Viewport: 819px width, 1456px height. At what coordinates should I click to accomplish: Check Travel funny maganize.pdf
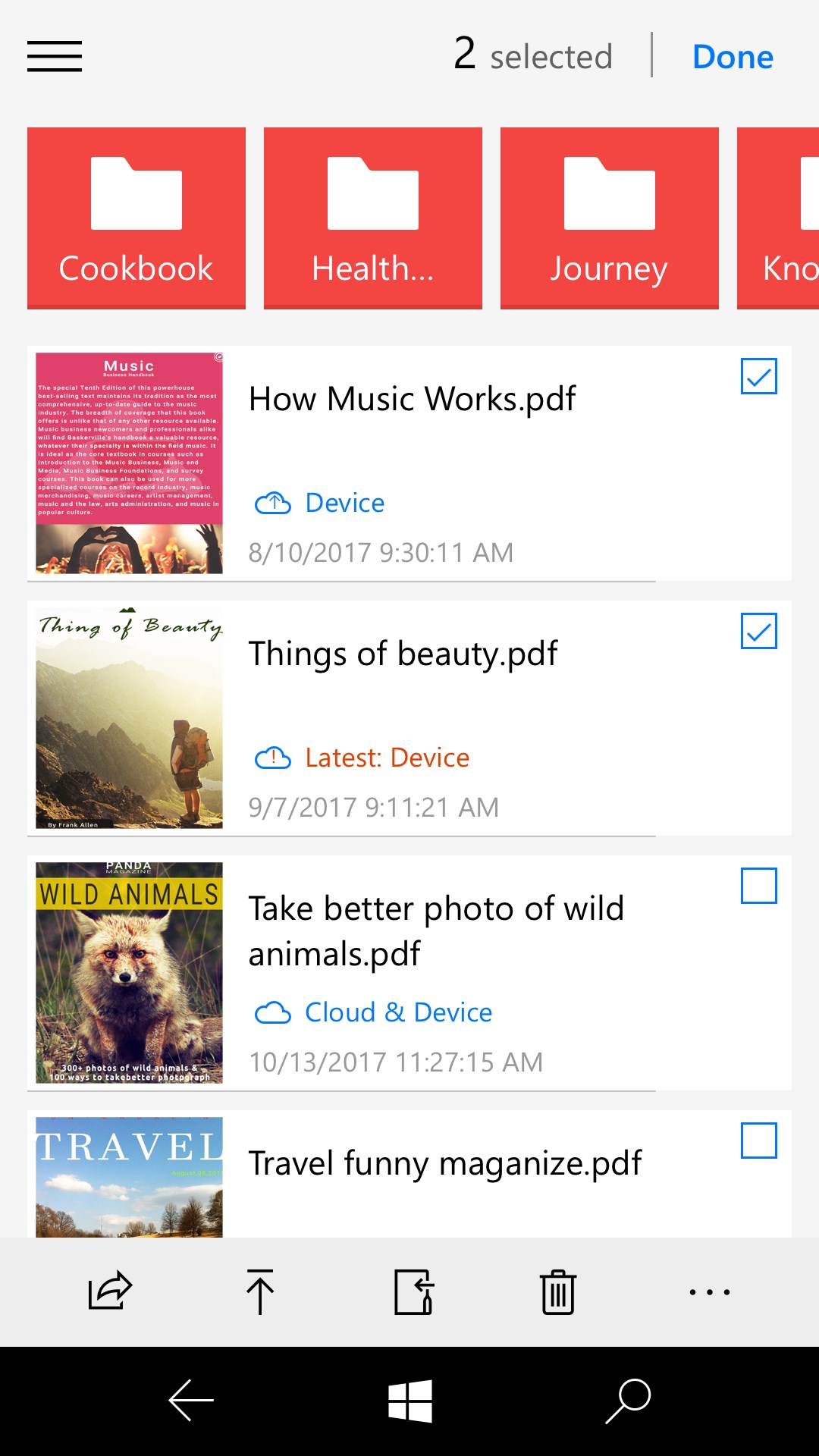(x=758, y=1140)
